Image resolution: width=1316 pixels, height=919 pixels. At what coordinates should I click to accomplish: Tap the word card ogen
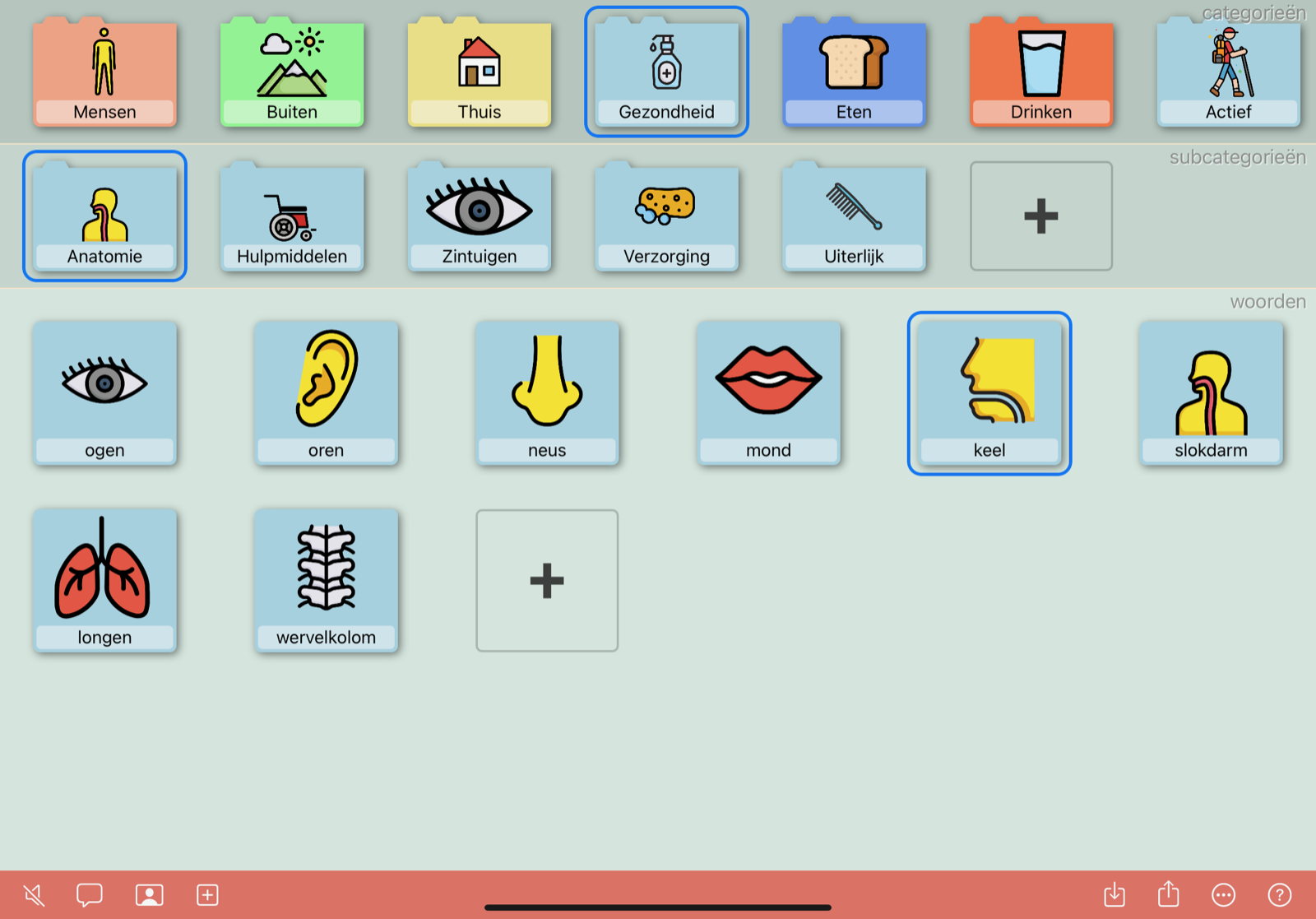pyautogui.click(x=104, y=393)
